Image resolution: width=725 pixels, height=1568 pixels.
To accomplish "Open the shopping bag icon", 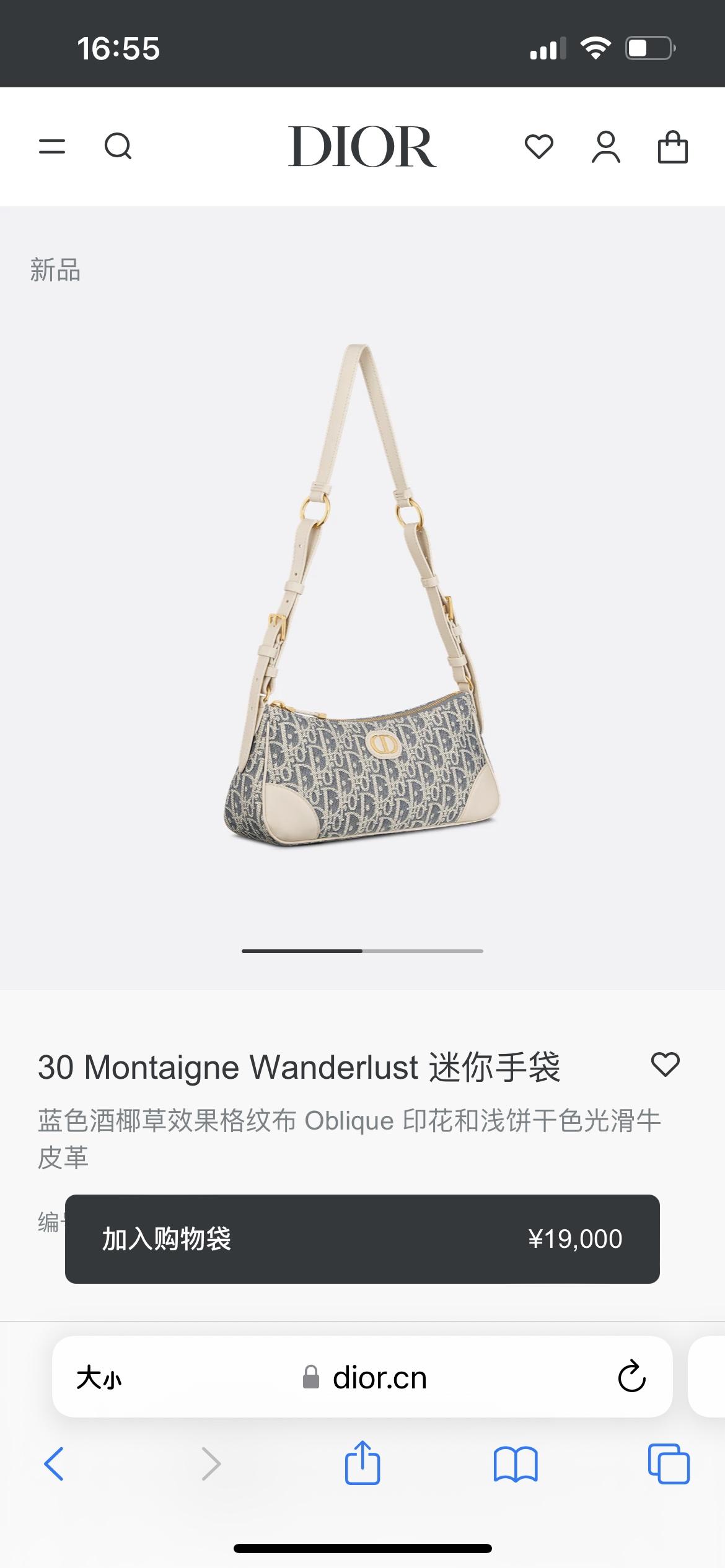I will [672, 147].
